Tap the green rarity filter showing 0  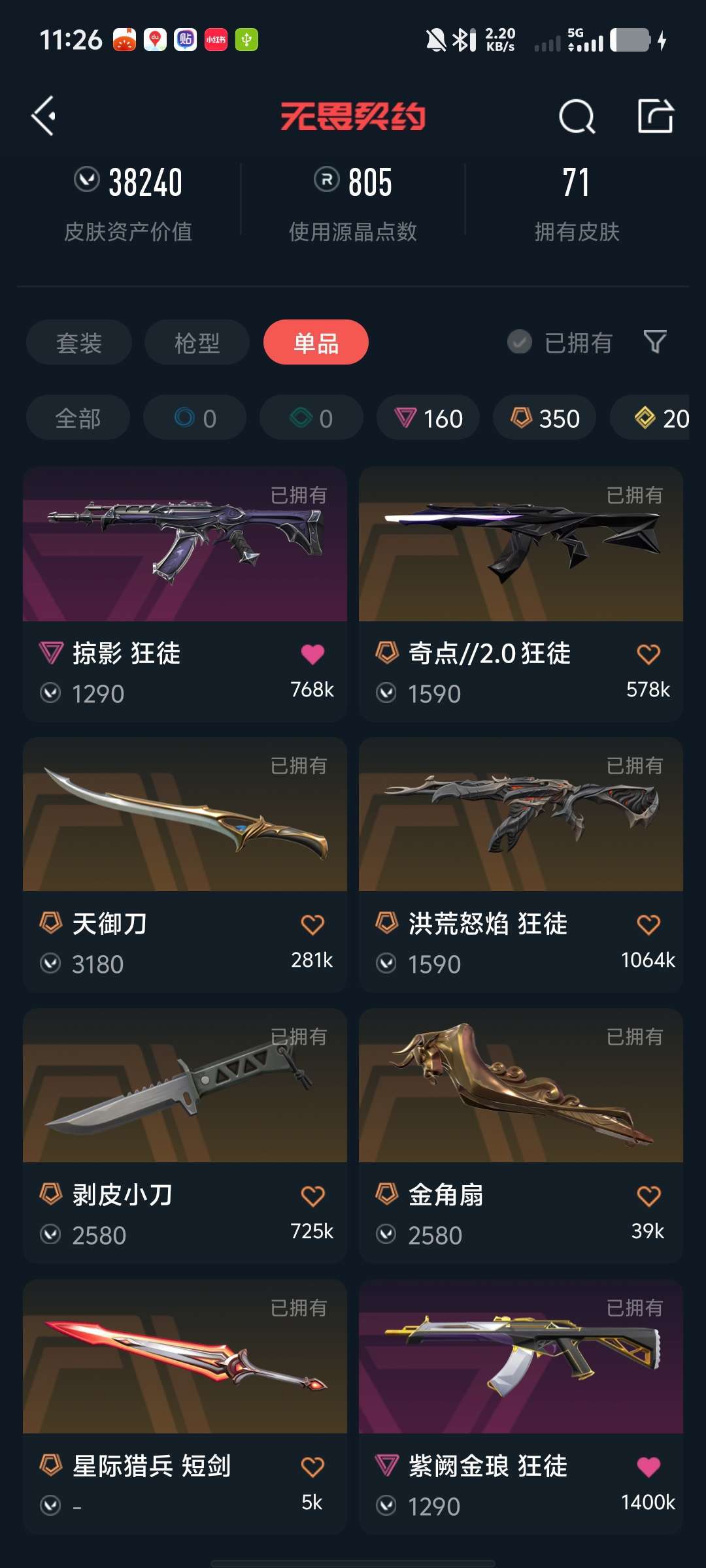pyautogui.click(x=311, y=417)
